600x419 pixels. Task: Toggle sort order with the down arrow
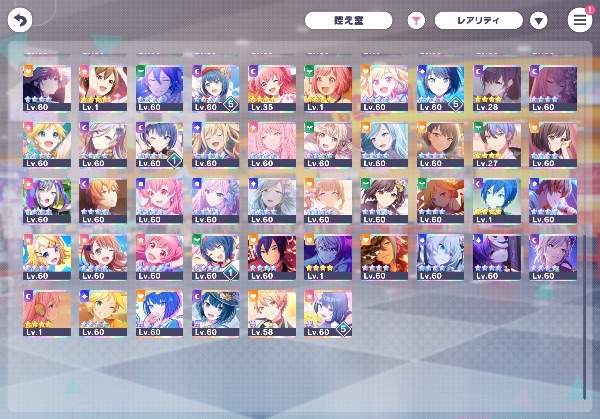[x=538, y=21]
